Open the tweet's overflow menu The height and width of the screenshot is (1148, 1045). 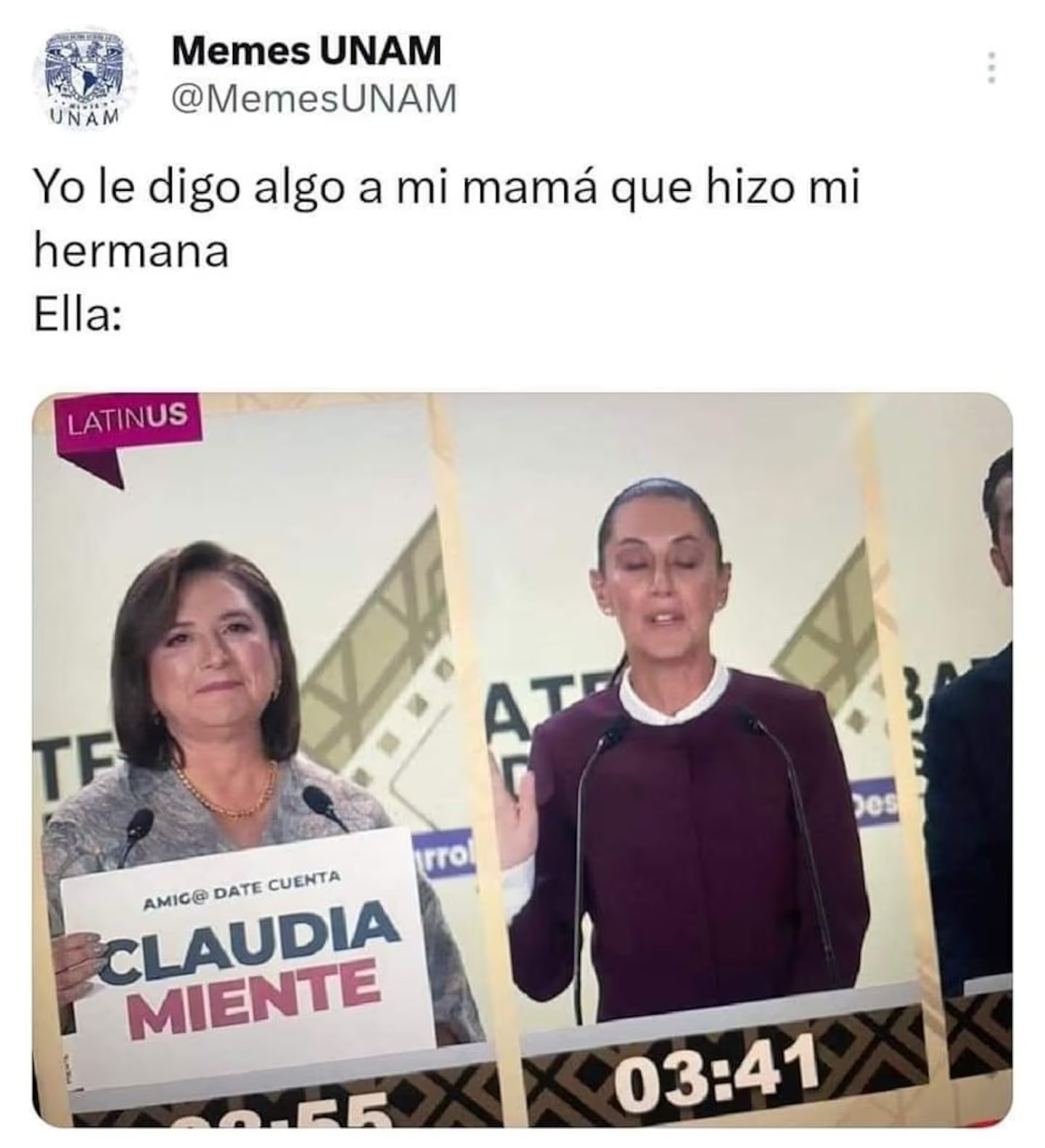click(x=991, y=68)
